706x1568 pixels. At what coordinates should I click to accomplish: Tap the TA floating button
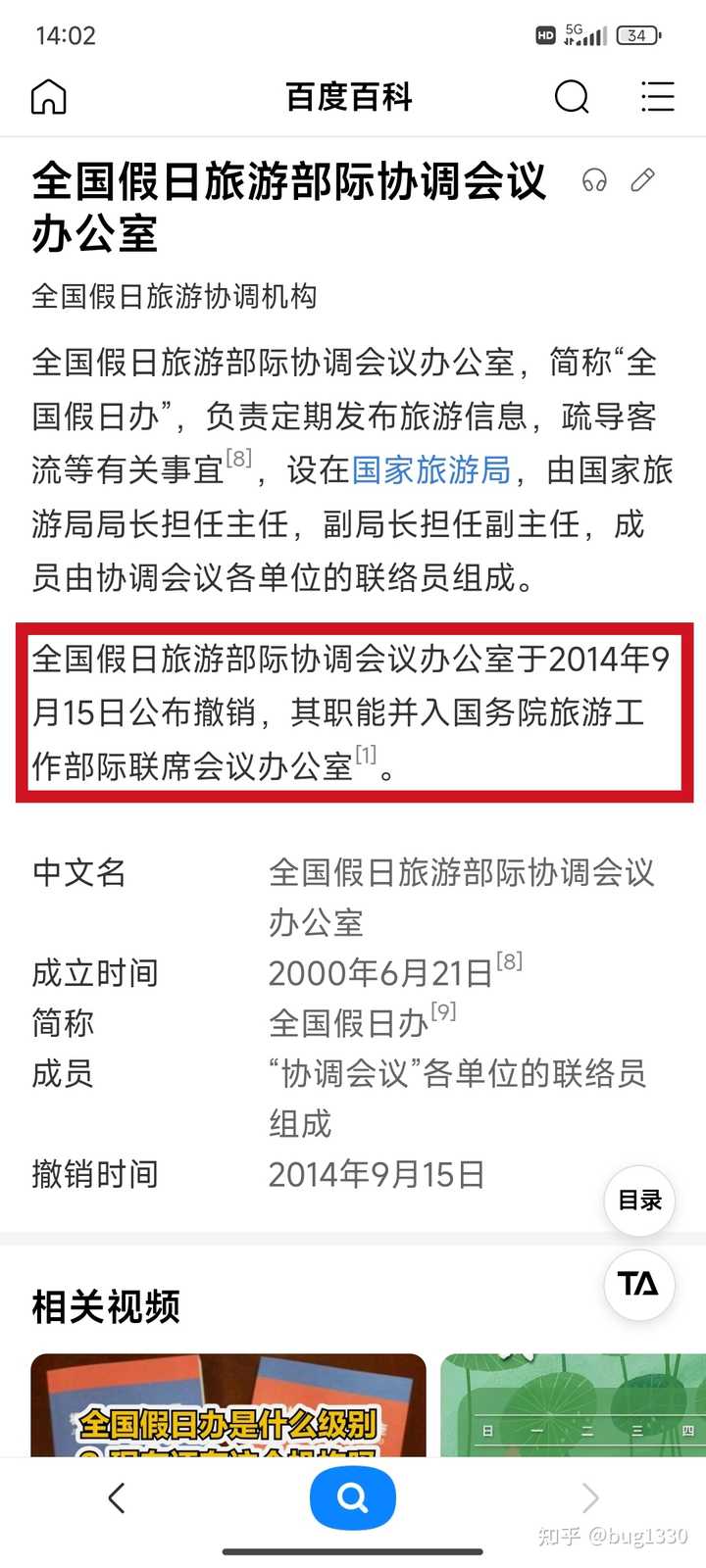[x=639, y=1285]
